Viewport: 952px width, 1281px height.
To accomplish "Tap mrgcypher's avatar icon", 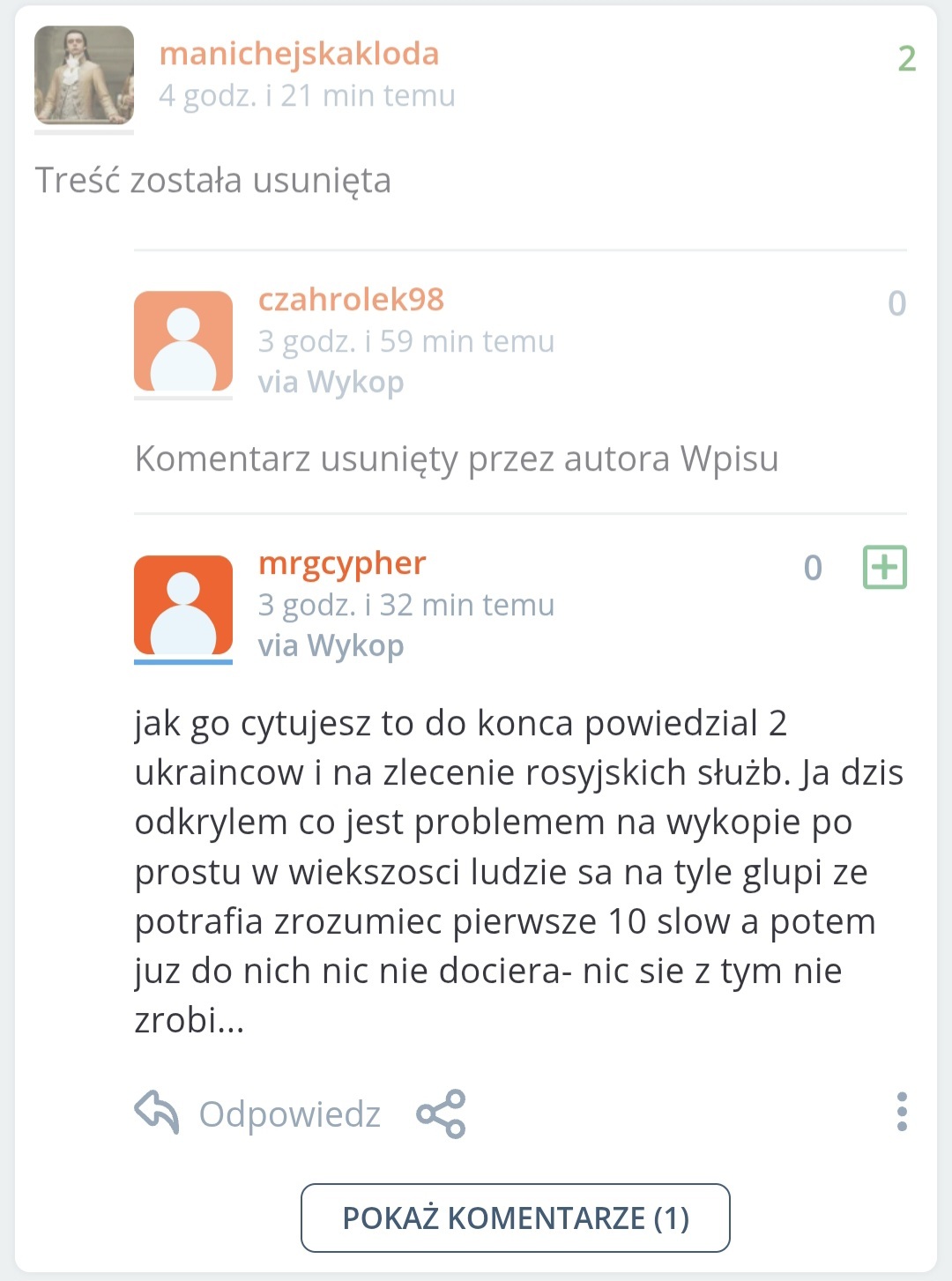I will click(x=183, y=607).
